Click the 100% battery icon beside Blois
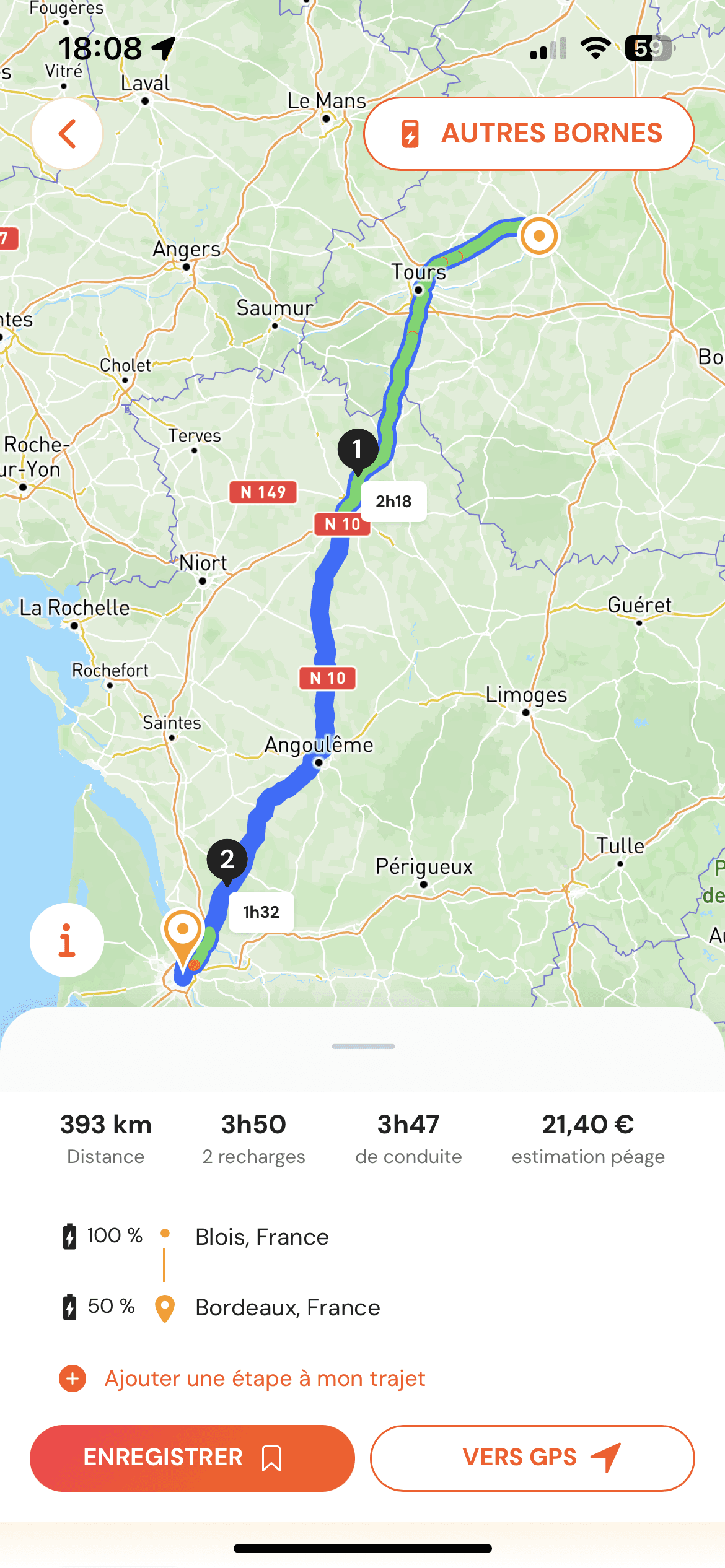 tap(70, 1235)
